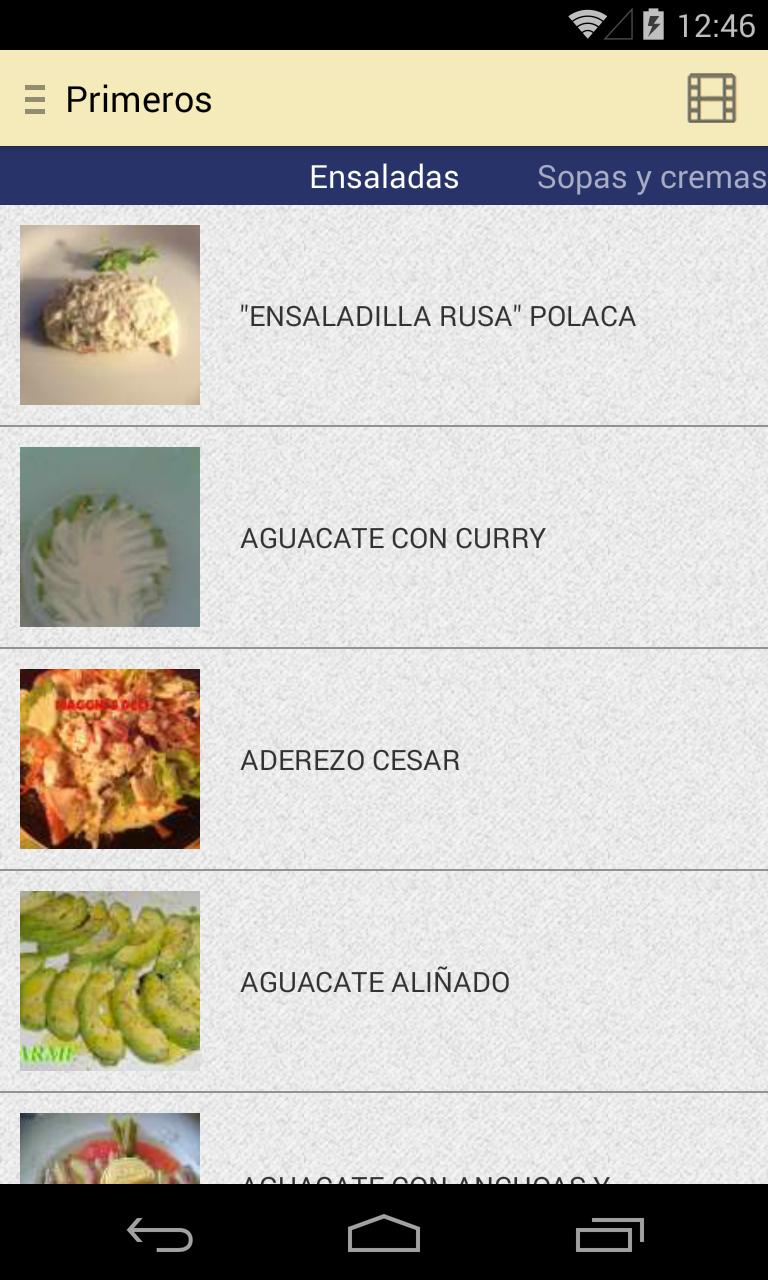The image size is (768, 1280).
Task: Tap the ensaladilla rusa photo thumbnail
Action: pos(110,315)
